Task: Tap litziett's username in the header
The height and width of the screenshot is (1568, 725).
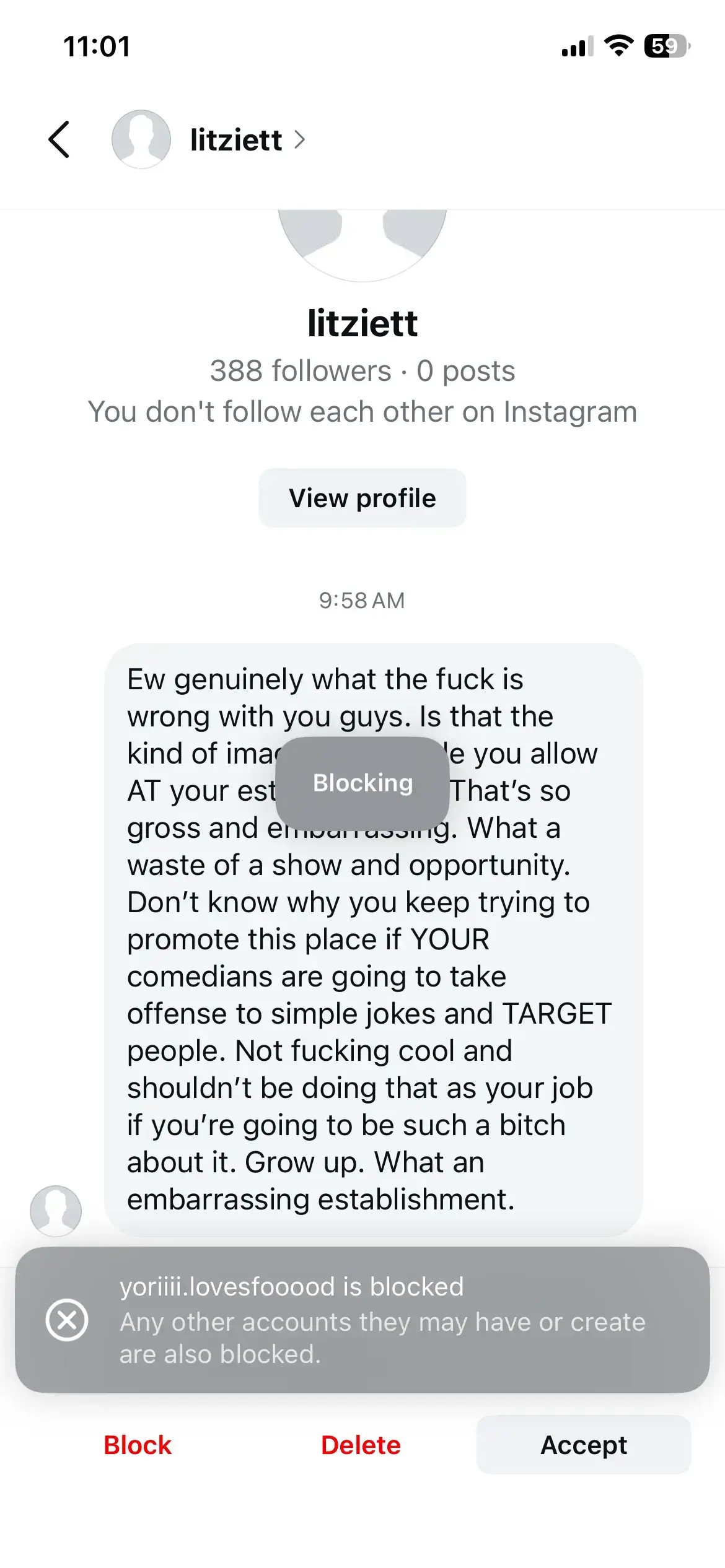Action: [x=235, y=139]
